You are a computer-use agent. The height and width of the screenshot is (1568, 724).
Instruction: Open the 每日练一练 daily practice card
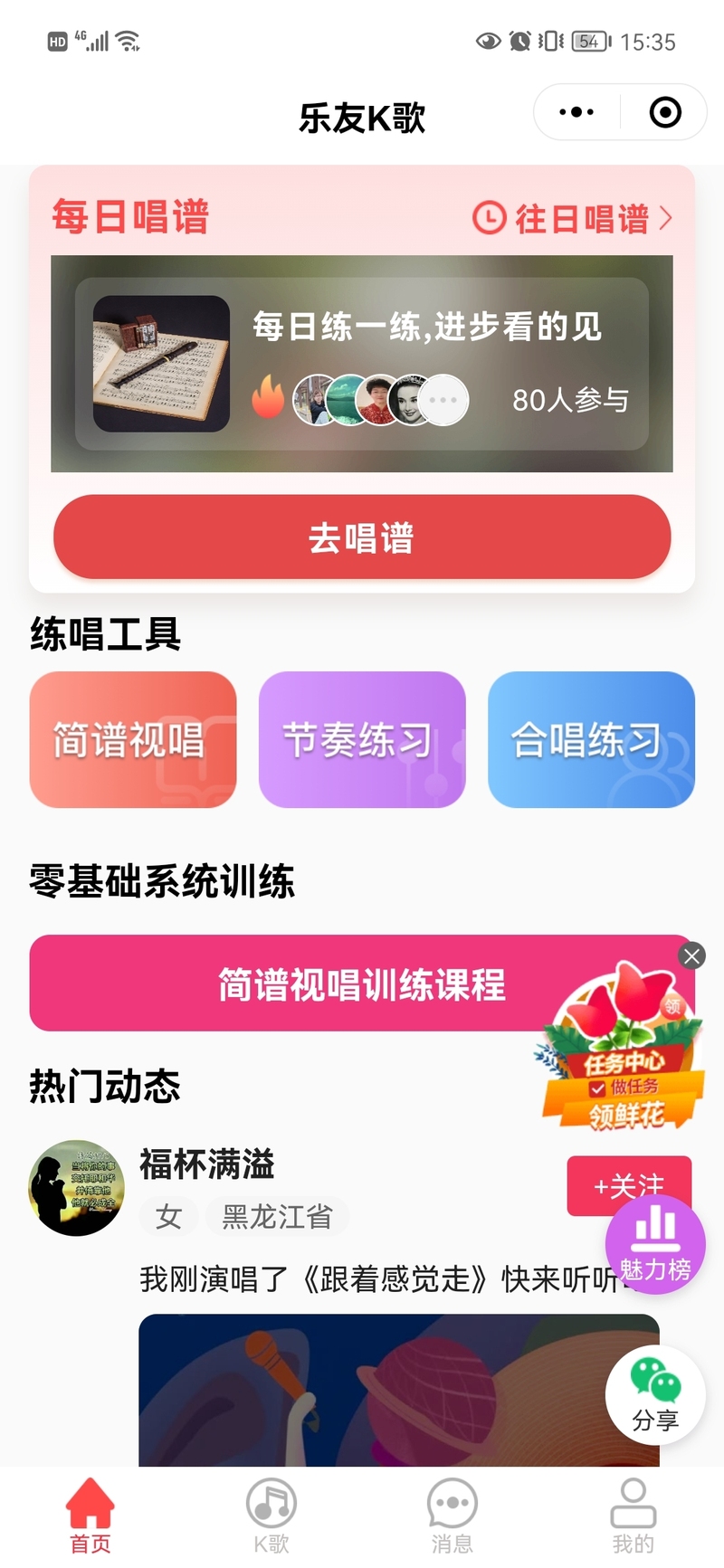coord(362,363)
